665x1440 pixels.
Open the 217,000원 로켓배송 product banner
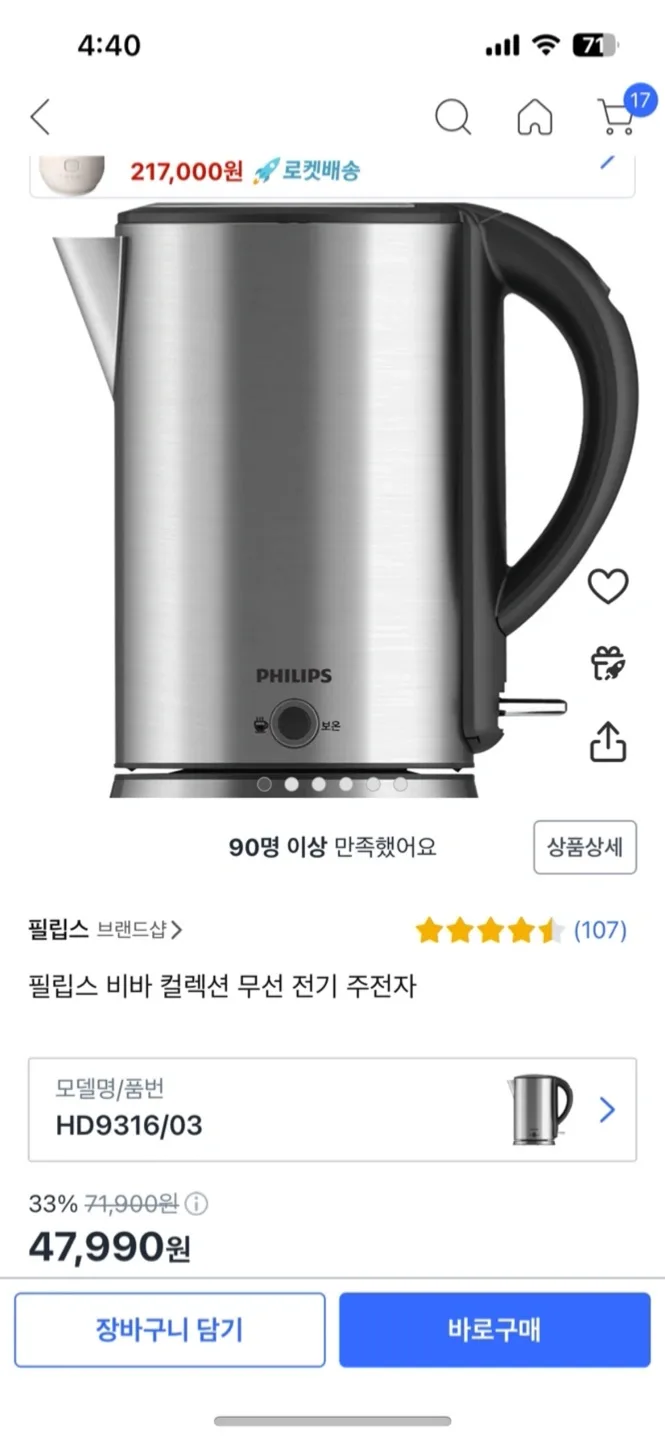(330, 171)
